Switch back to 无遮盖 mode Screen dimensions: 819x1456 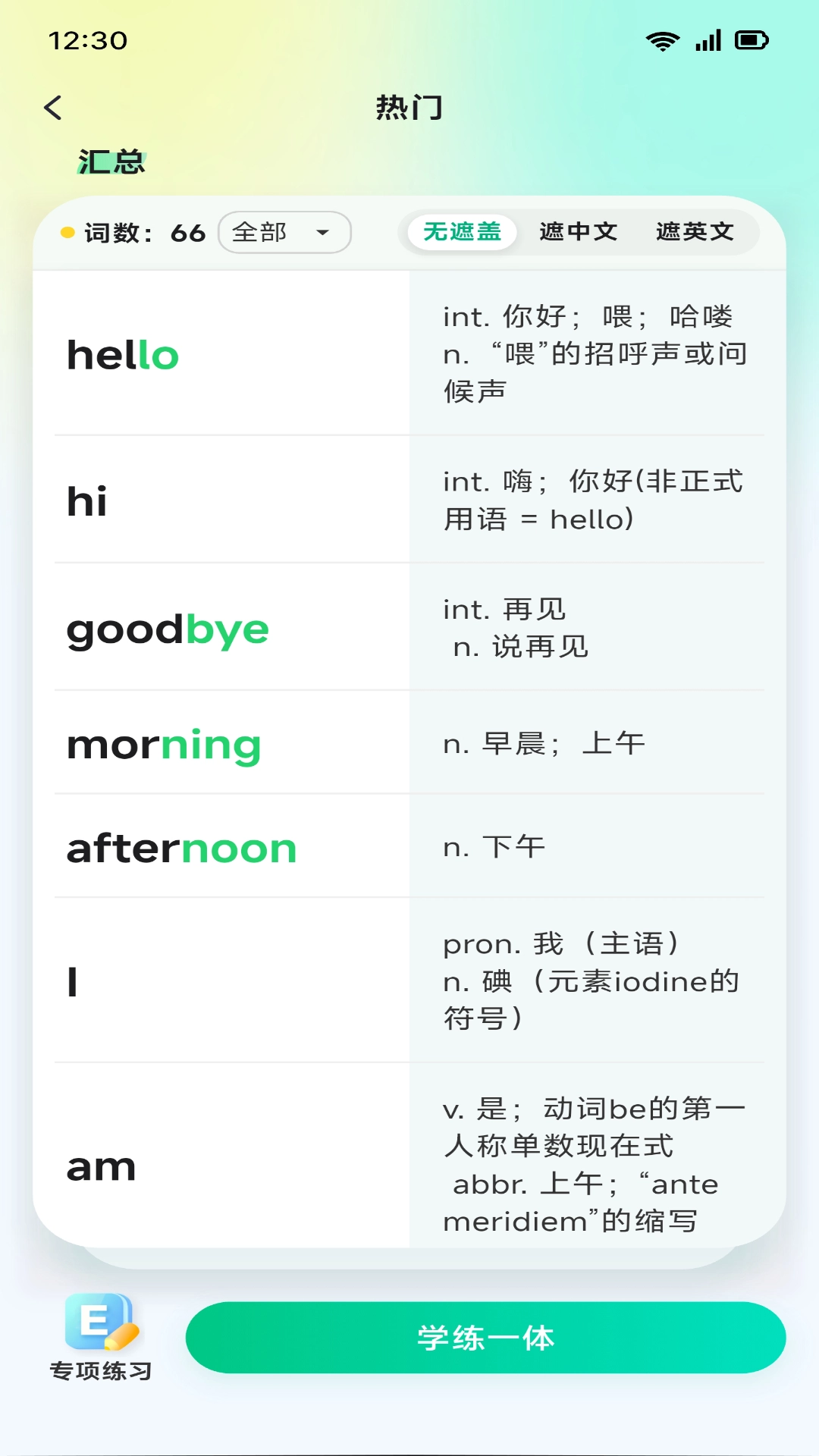tap(463, 233)
